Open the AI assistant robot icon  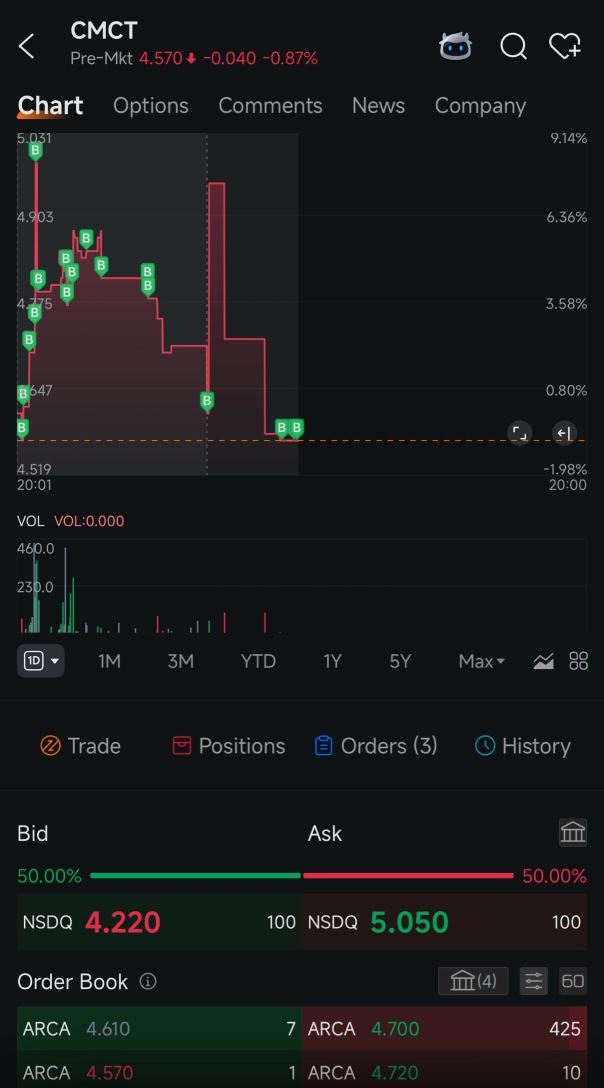(x=455, y=46)
